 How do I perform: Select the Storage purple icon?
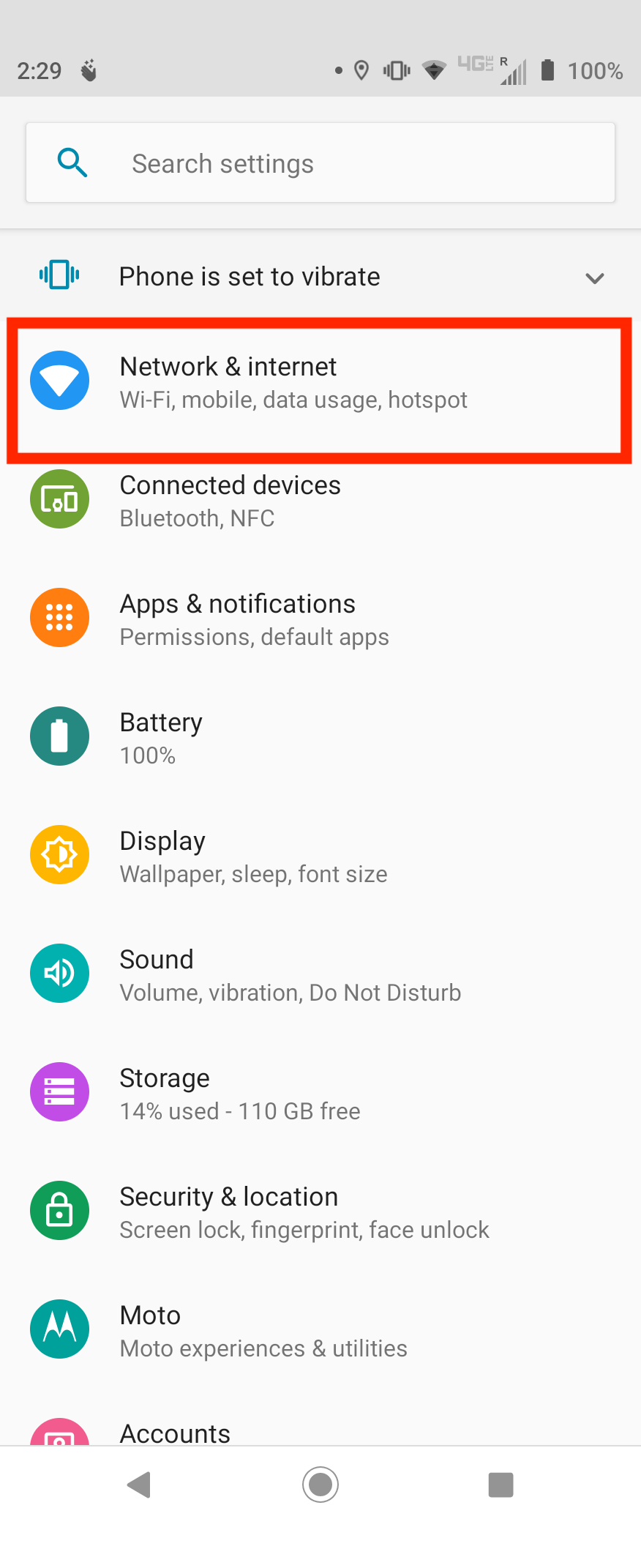(x=59, y=1091)
